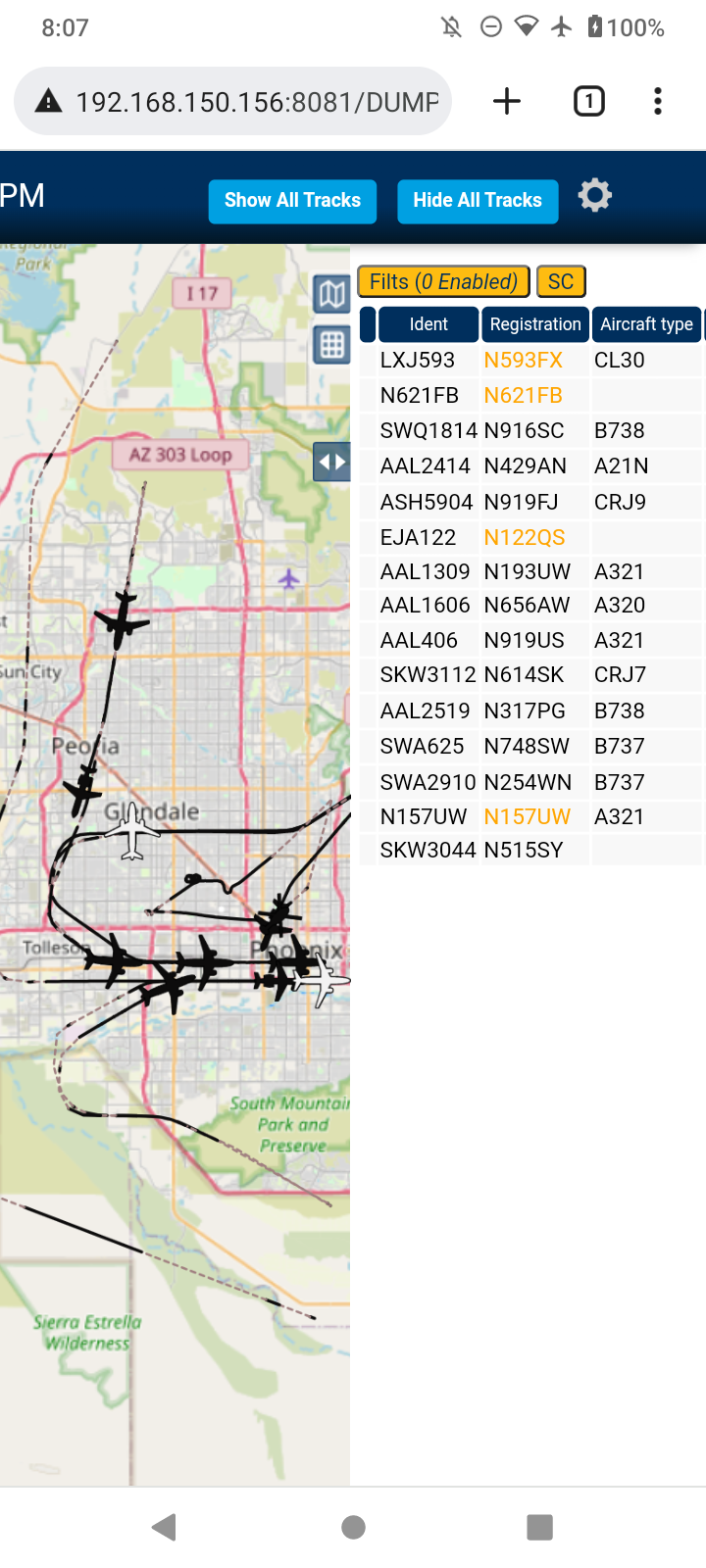706x1568 pixels.
Task: Tap the sidebar expand arrows toggle
Action: coord(332,462)
